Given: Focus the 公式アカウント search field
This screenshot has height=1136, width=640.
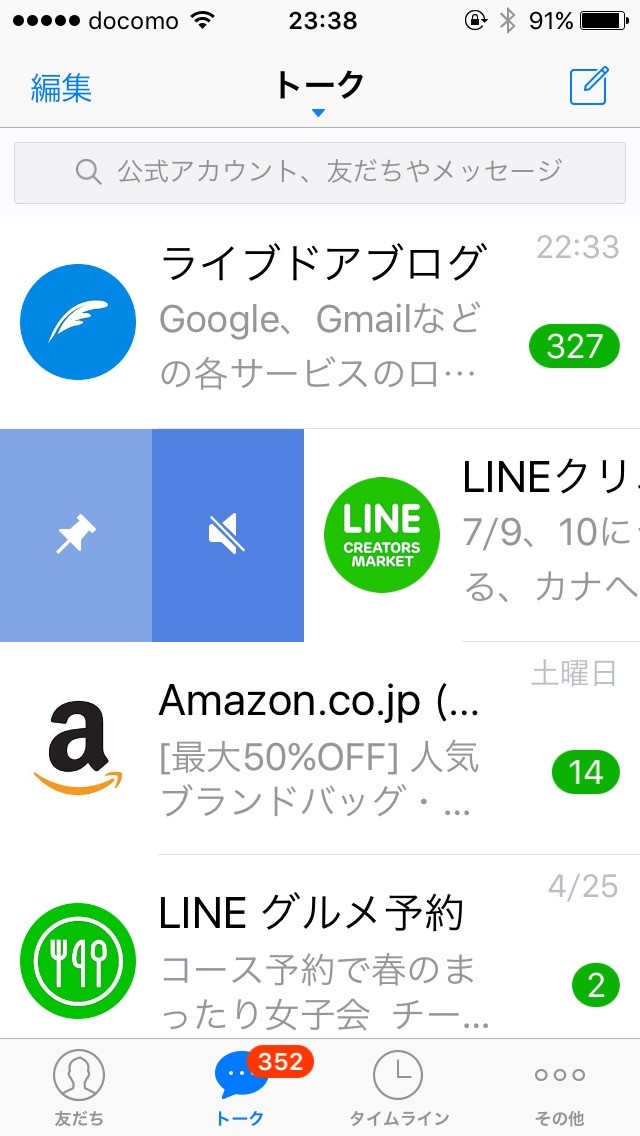Looking at the screenshot, I should (320, 172).
